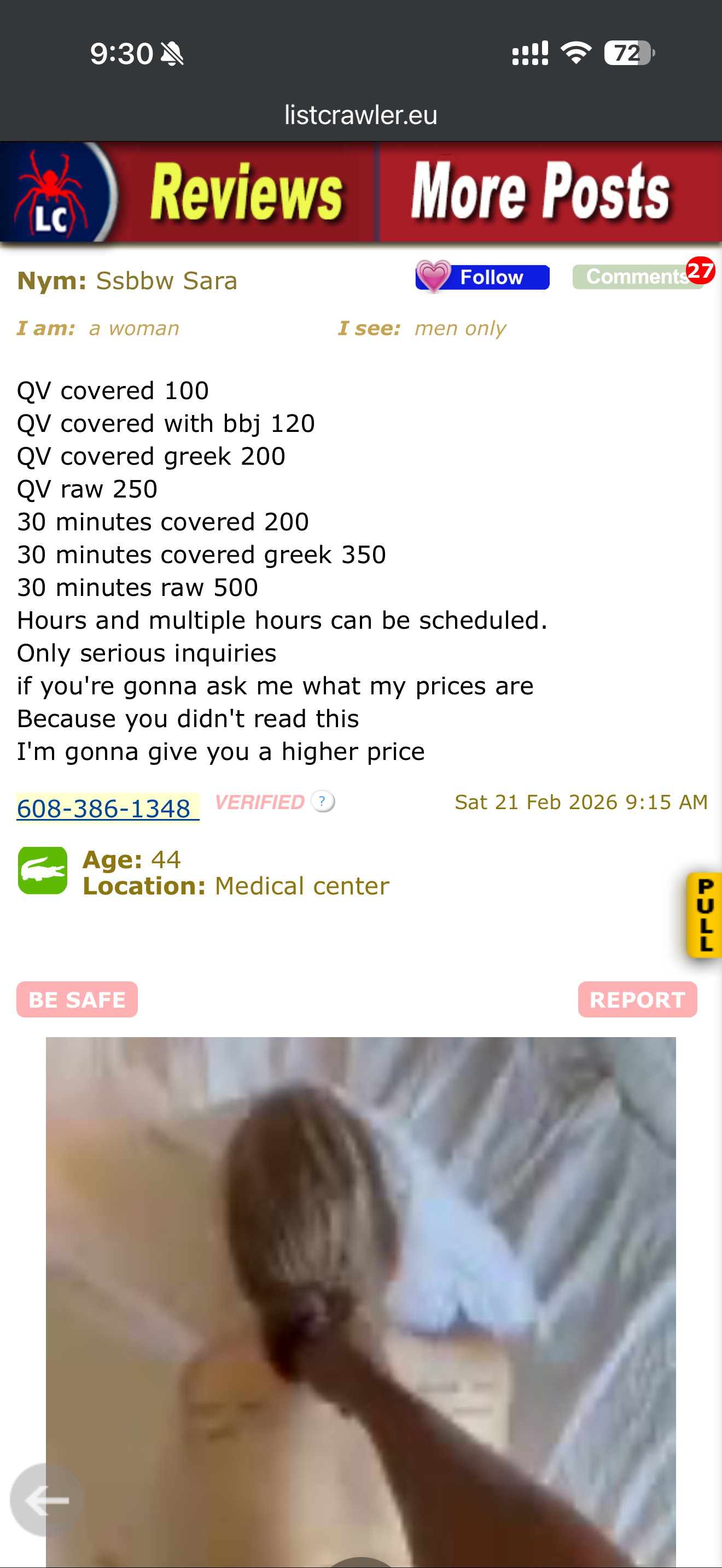Open the question mark beside VERIFIED
Screen dimensions: 722x1568
[322, 801]
